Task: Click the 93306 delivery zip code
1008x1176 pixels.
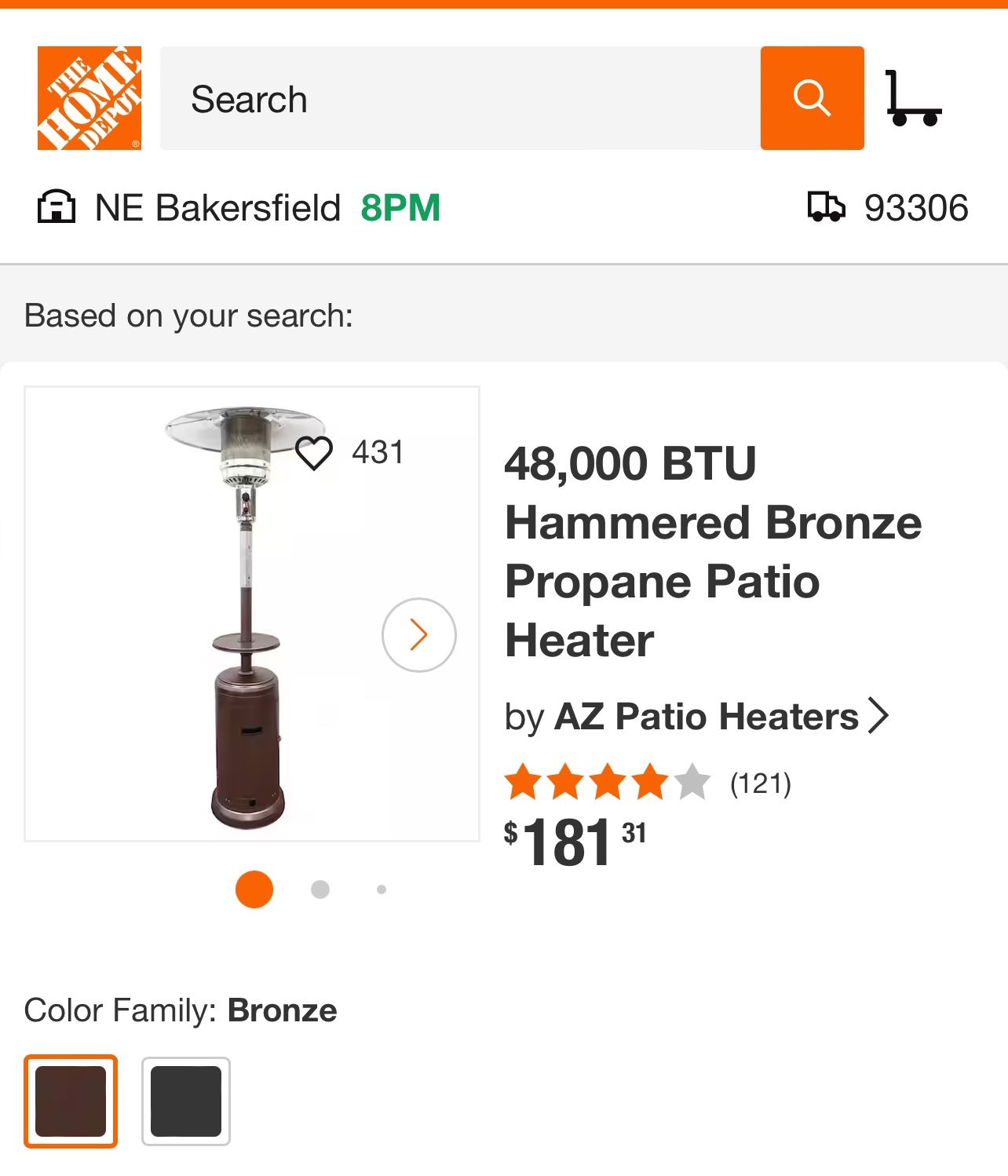Action: click(917, 208)
